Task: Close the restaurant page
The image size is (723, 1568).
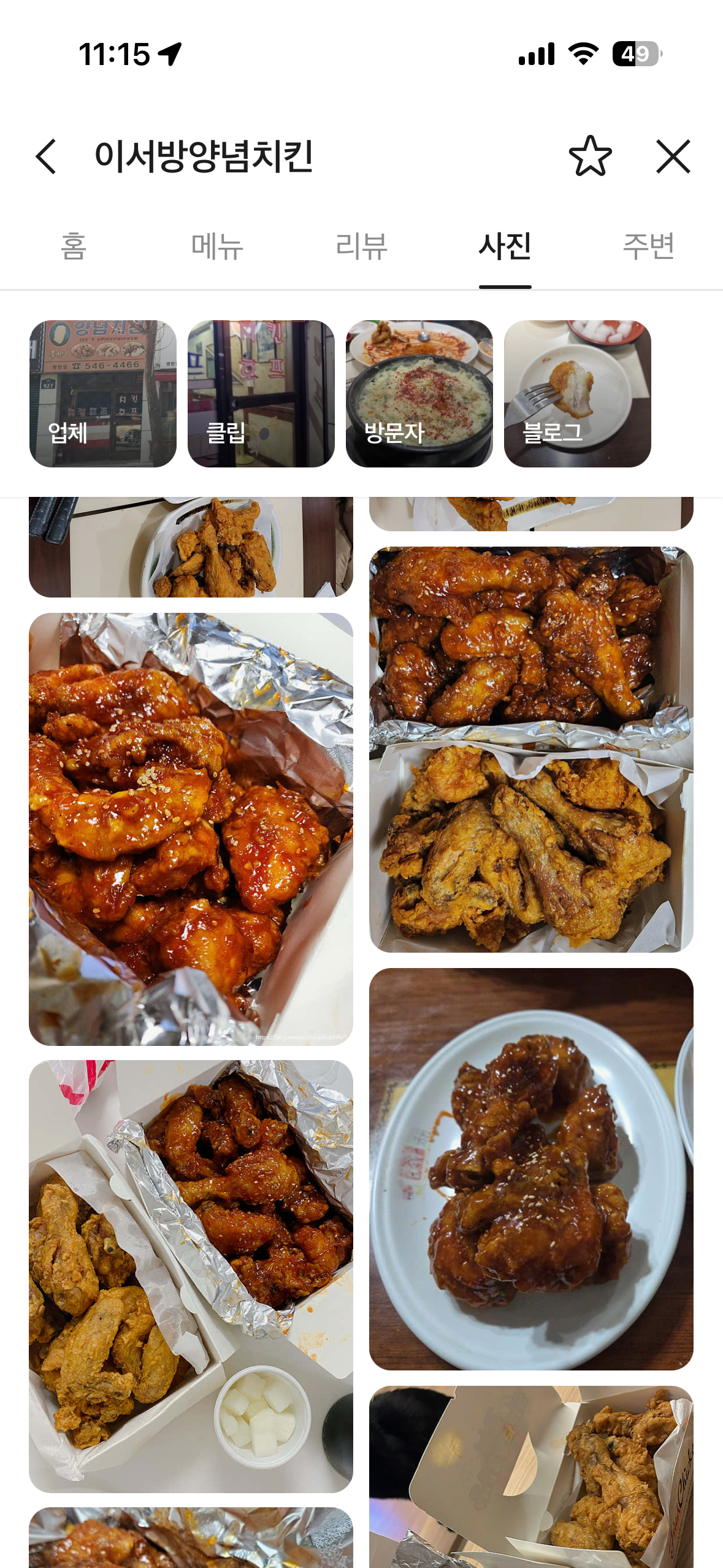Action: 673,156
